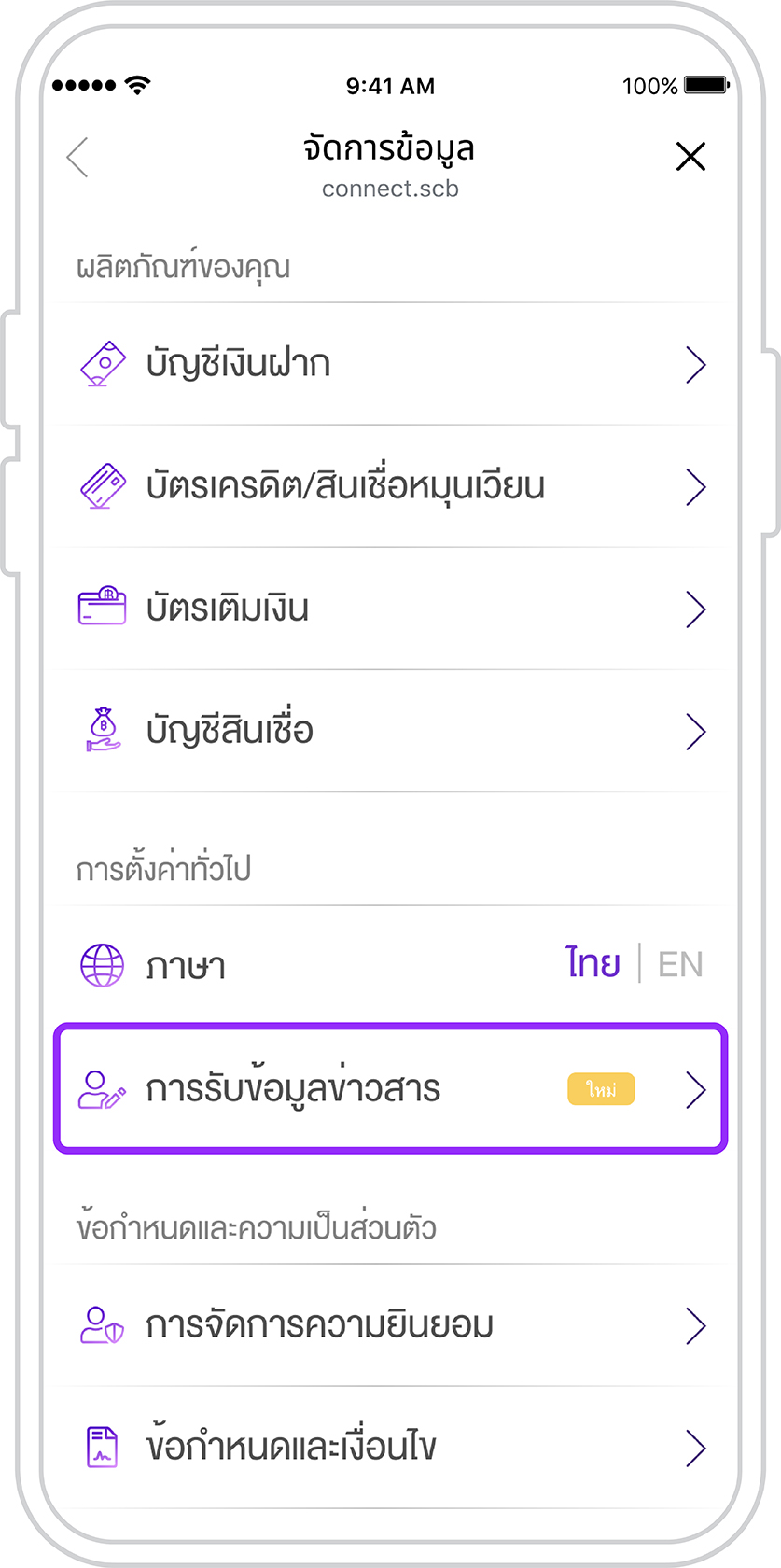Close the จัดการข้อมูล screen
Image resolution: width=781 pixels, height=1568 pixels.
pyautogui.click(x=690, y=156)
